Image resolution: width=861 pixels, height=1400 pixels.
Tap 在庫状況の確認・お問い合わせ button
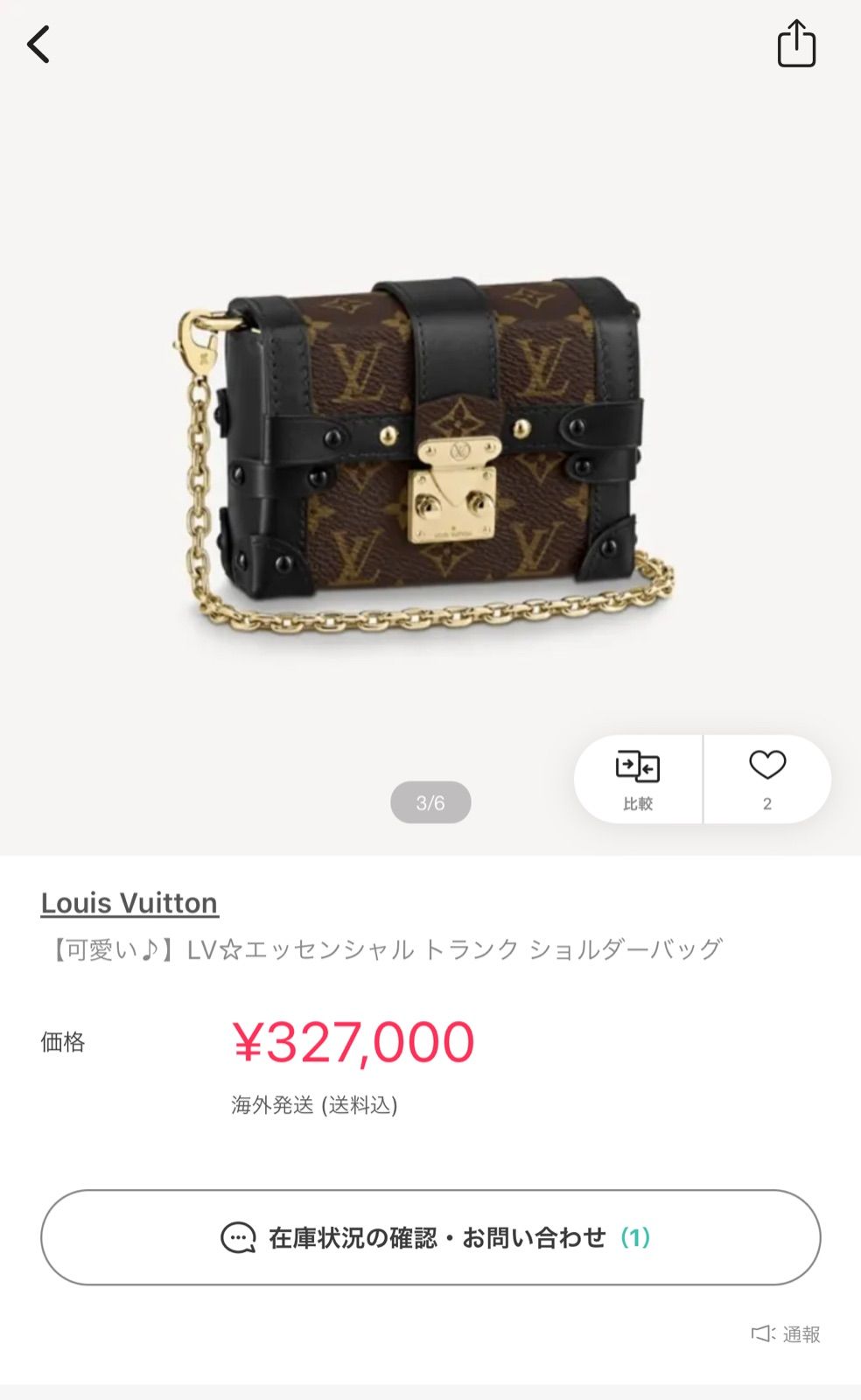[430, 1237]
